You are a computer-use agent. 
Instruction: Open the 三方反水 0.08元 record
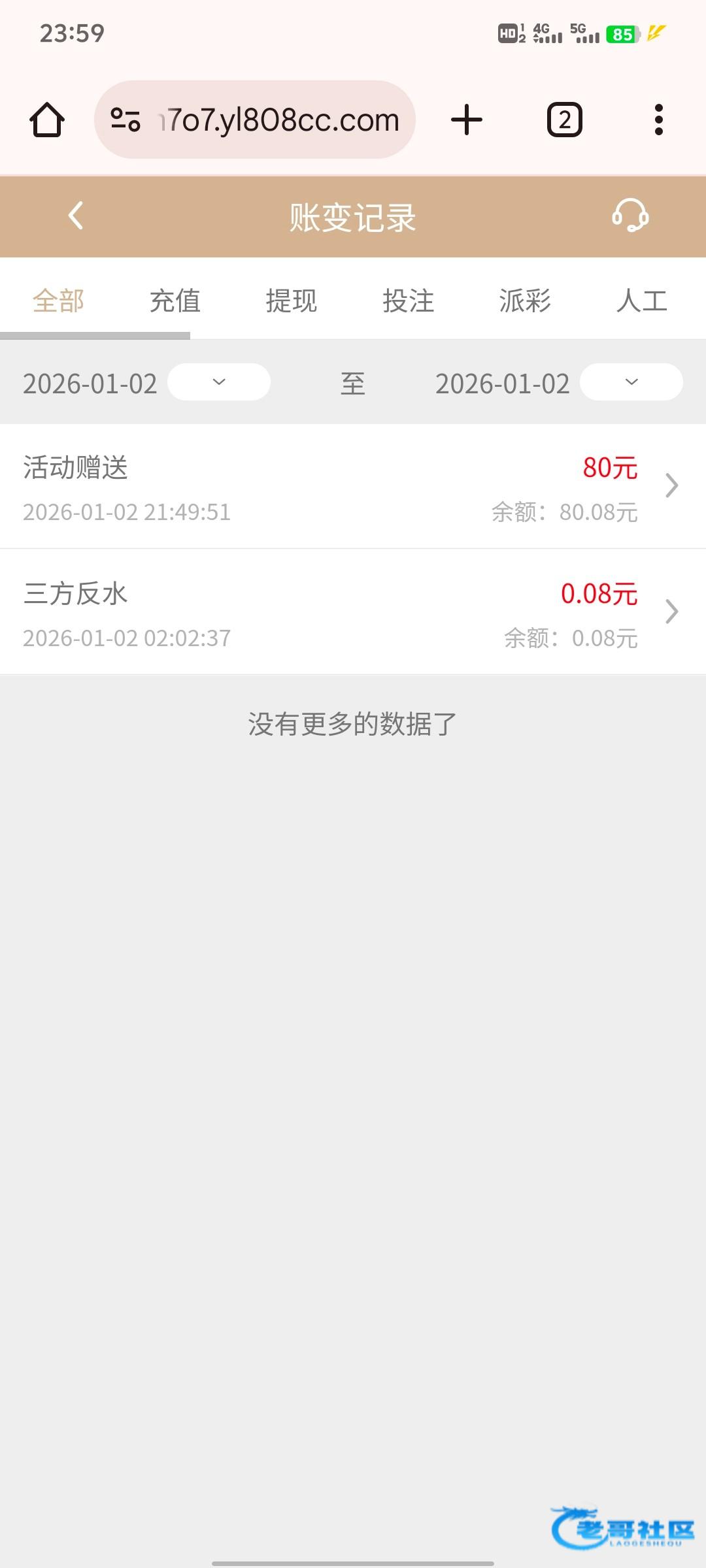pyautogui.click(x=353, y=612)
